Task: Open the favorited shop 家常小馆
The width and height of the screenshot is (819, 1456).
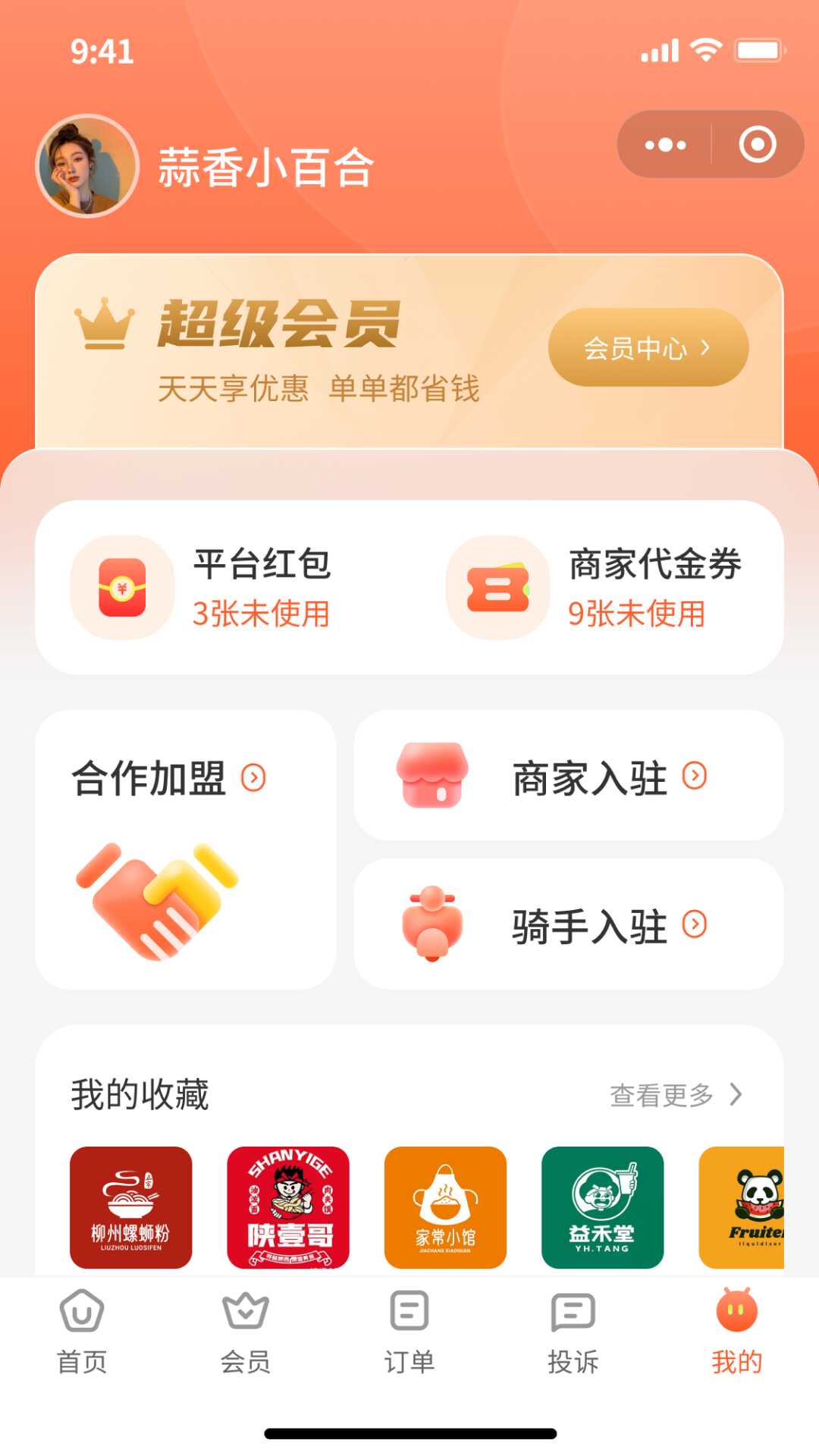Action: tap(445, 1207)
